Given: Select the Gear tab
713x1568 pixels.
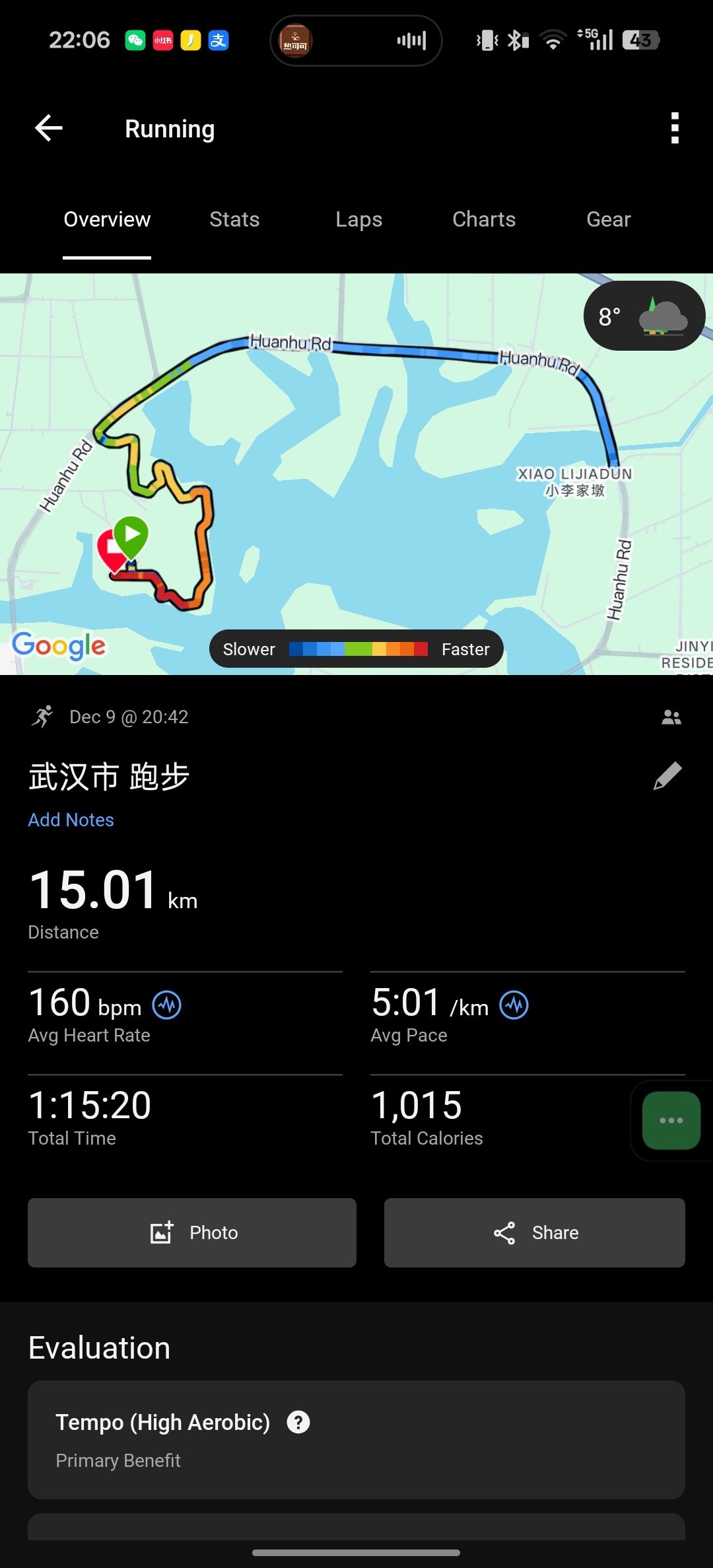Looking at the screenshot, I should coord(608,219).
